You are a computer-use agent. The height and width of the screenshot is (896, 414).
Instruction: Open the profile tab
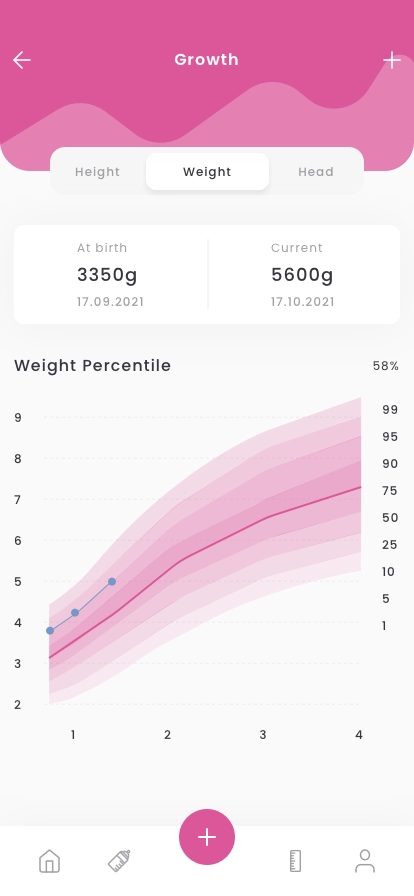point(365,861)
